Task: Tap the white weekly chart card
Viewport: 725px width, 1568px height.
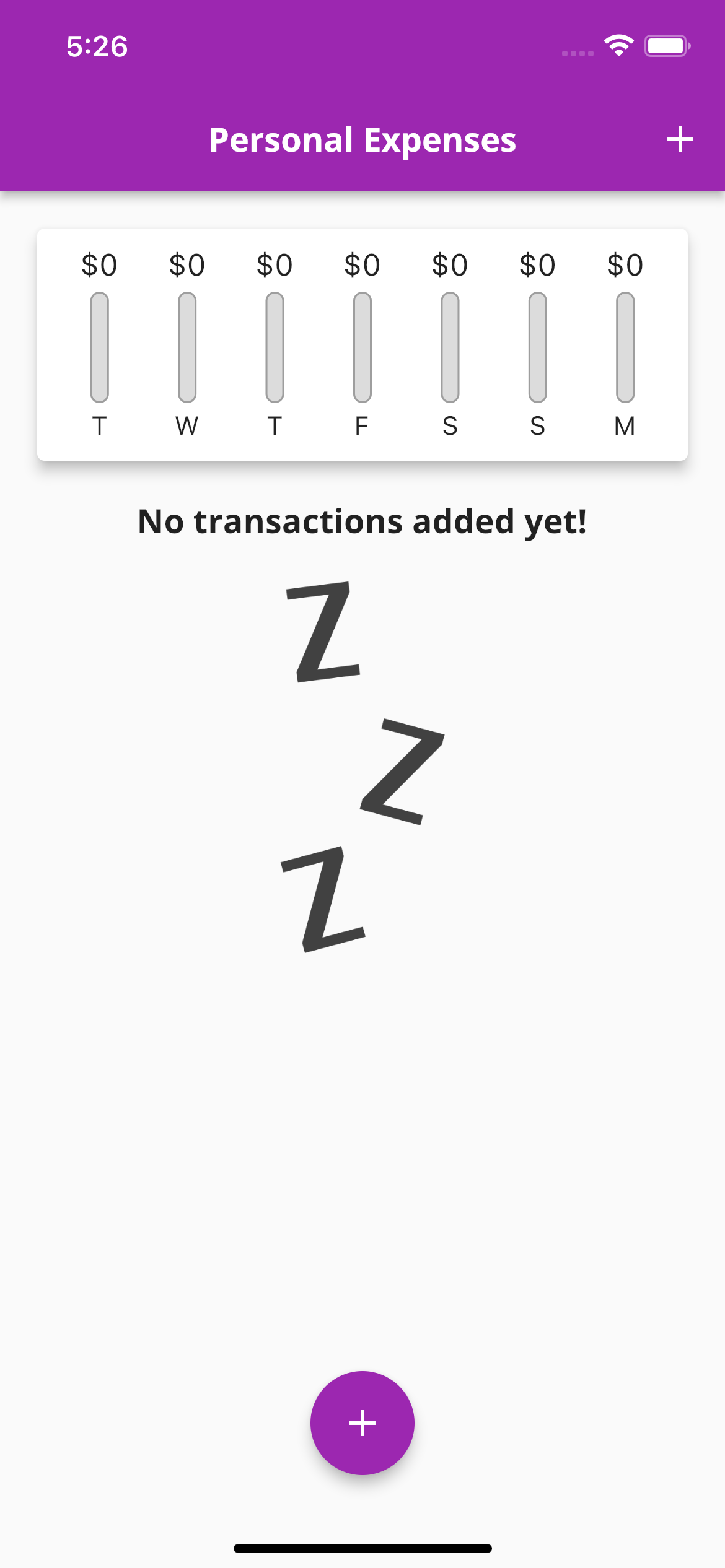Action: [x=362, y=344]
